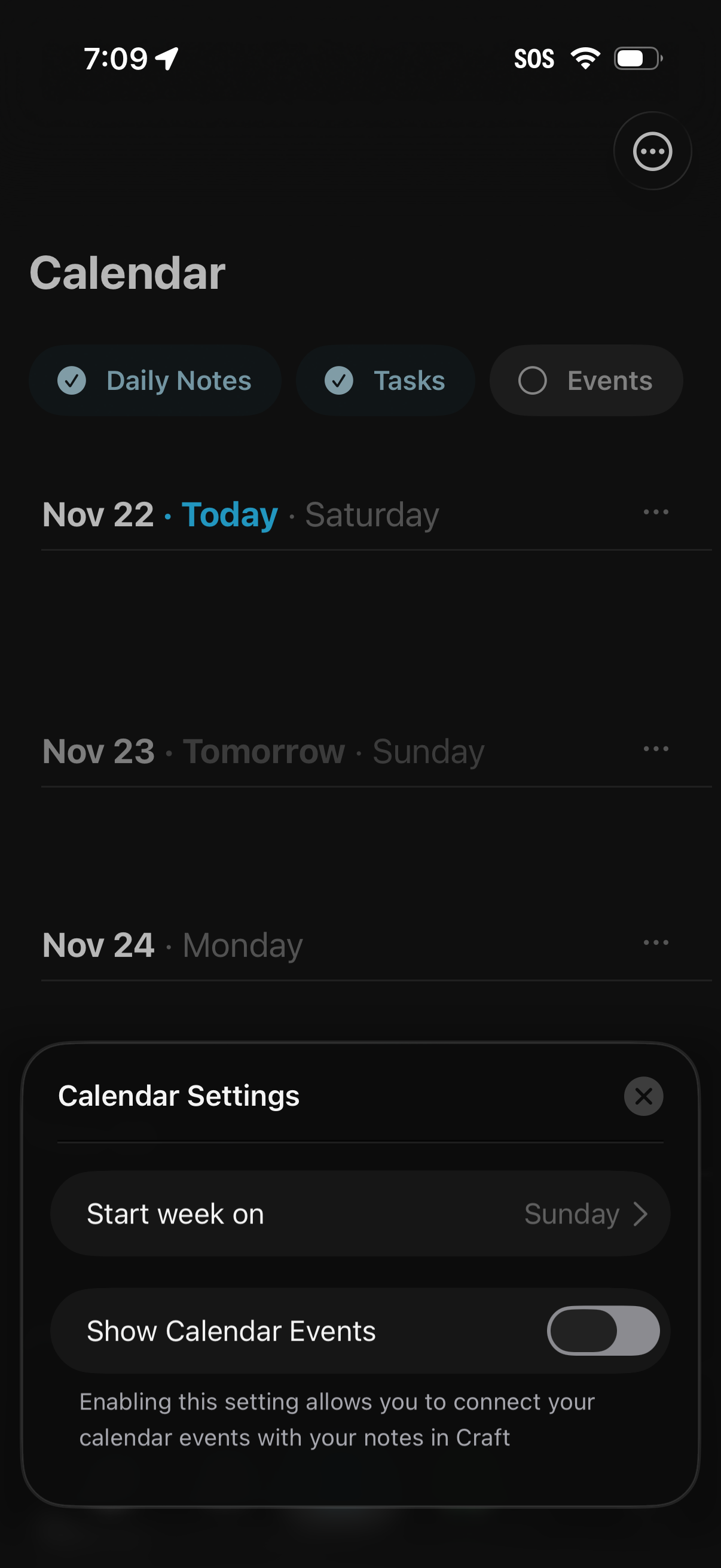Click the checkmark icon on Tasks filter

tap(340, 380)
